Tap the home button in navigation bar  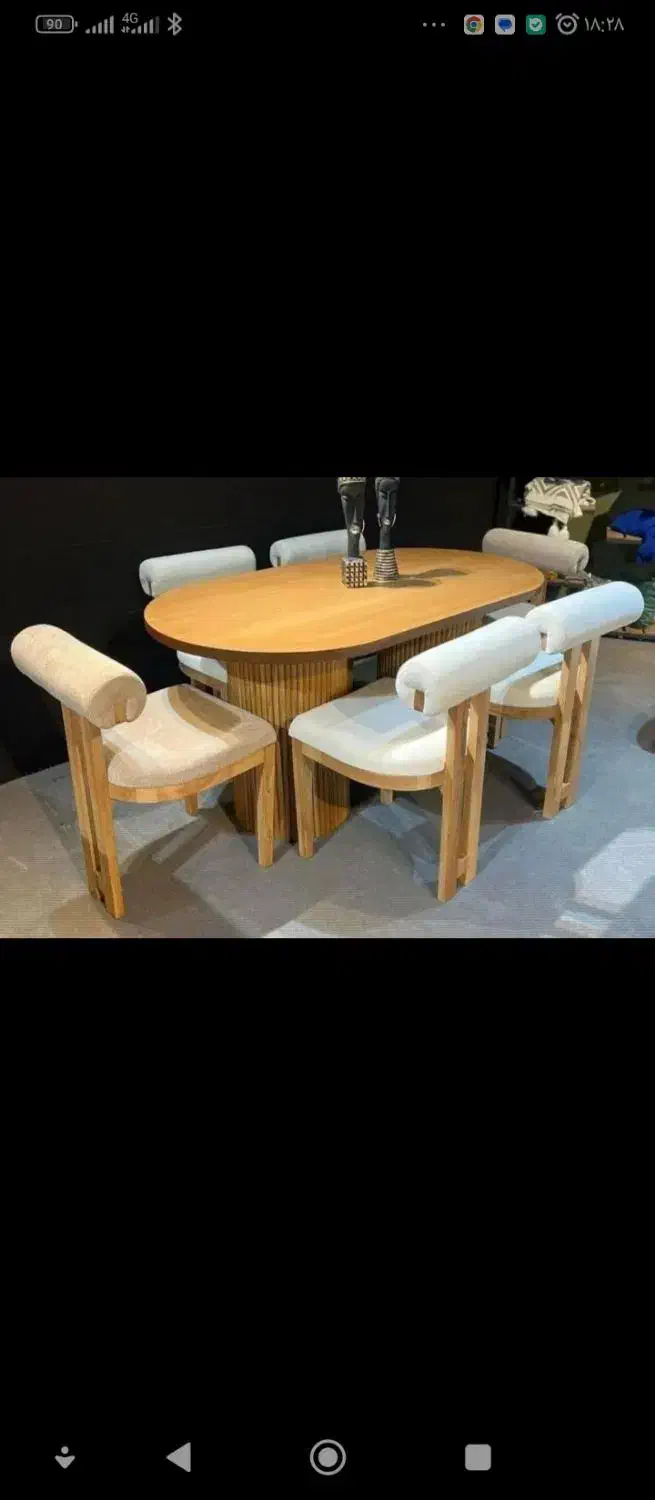click(x=328, y=1457)
